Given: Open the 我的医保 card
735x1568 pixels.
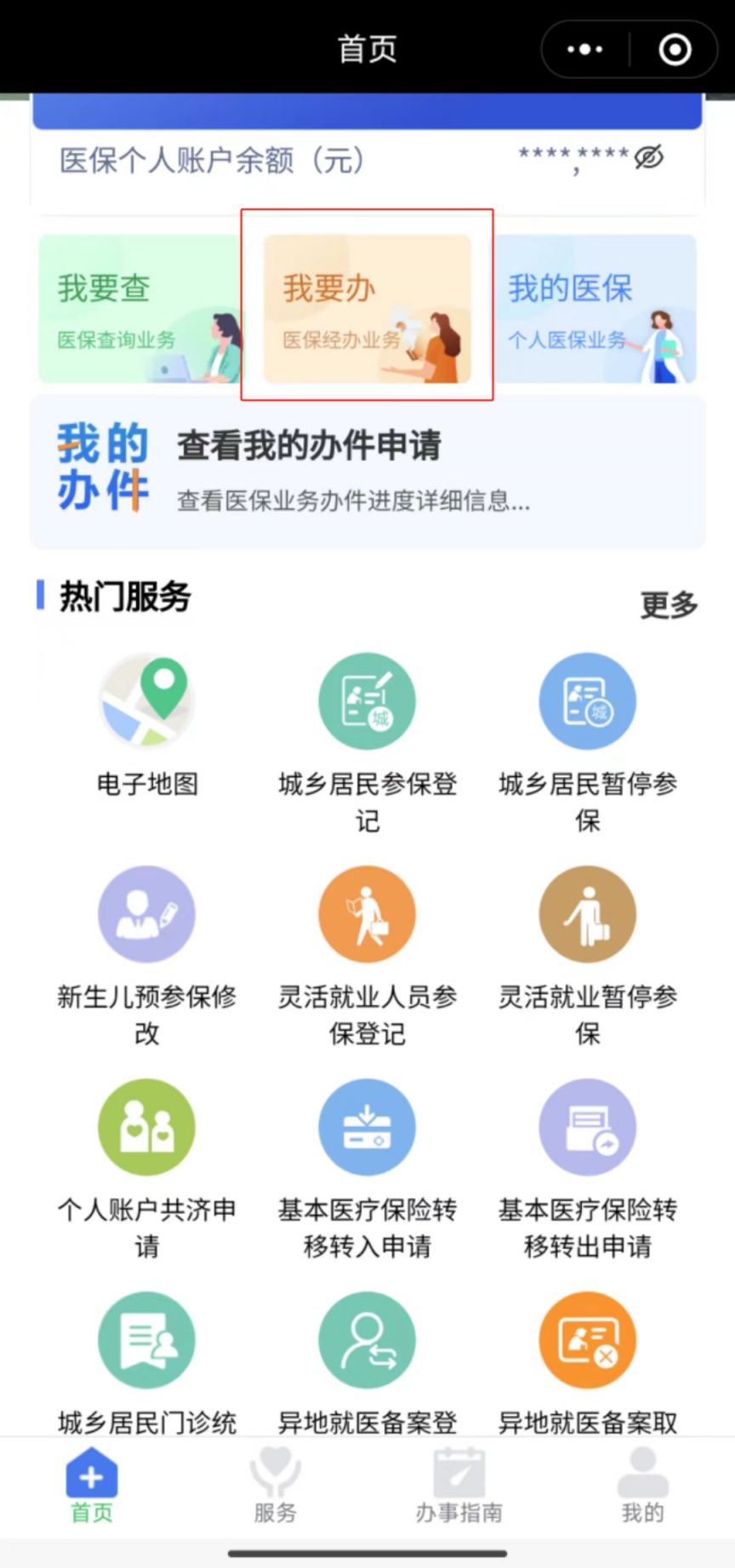Looking at the screenshot, I should 595,310.
